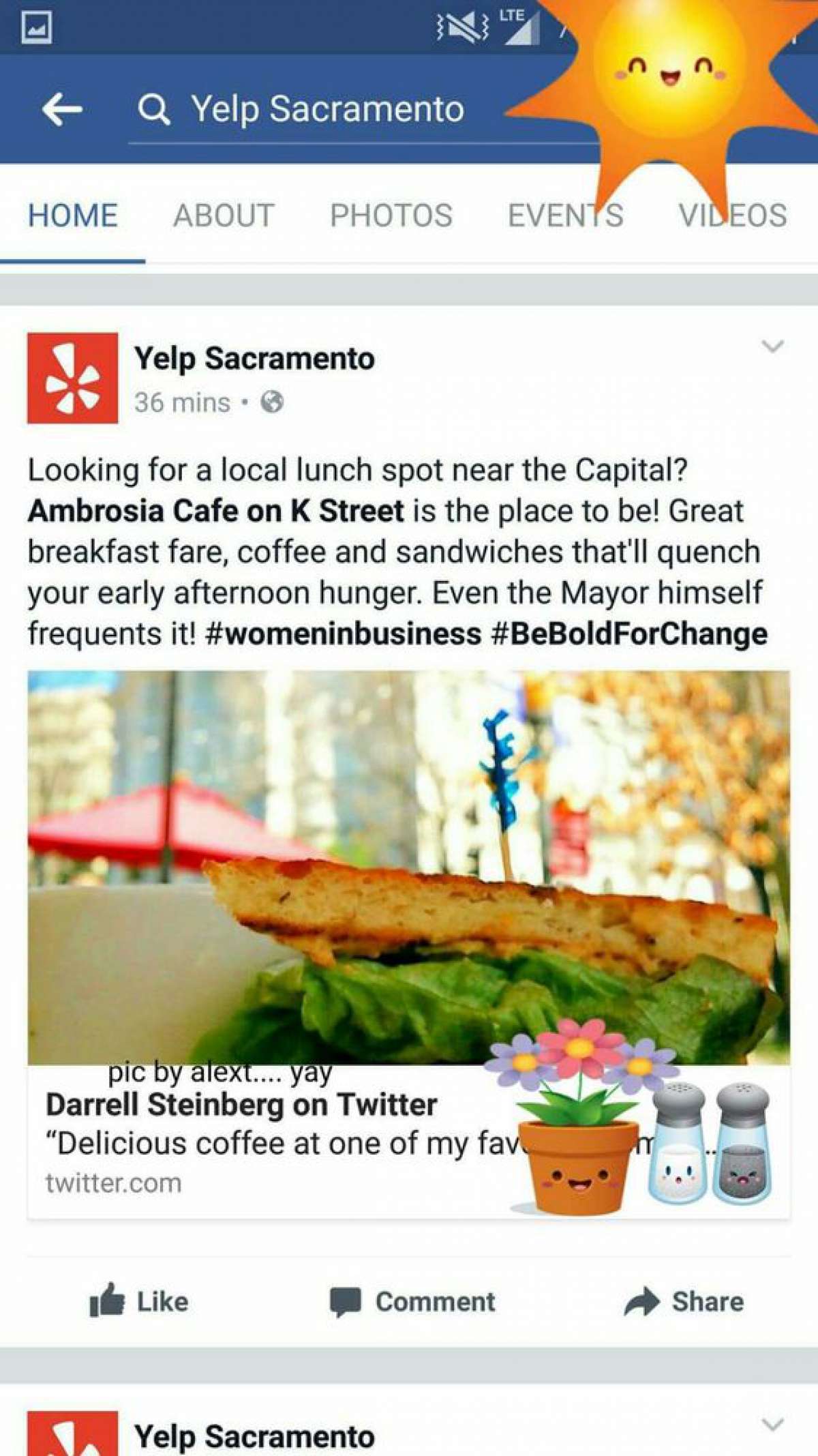
Task: Open the Videos tab
Action: click(x=733, y=216)
